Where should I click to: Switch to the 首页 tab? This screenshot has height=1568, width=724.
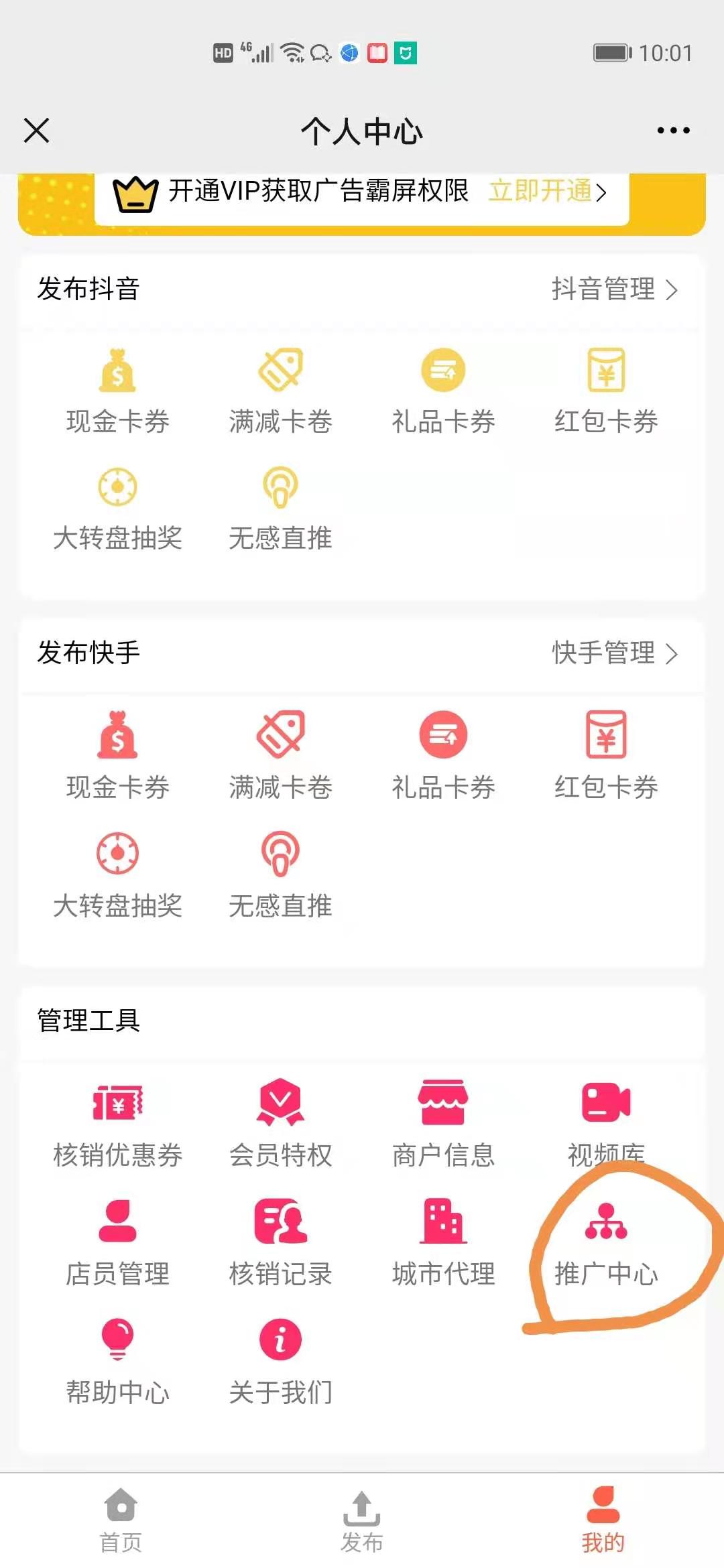(121, 1520)
